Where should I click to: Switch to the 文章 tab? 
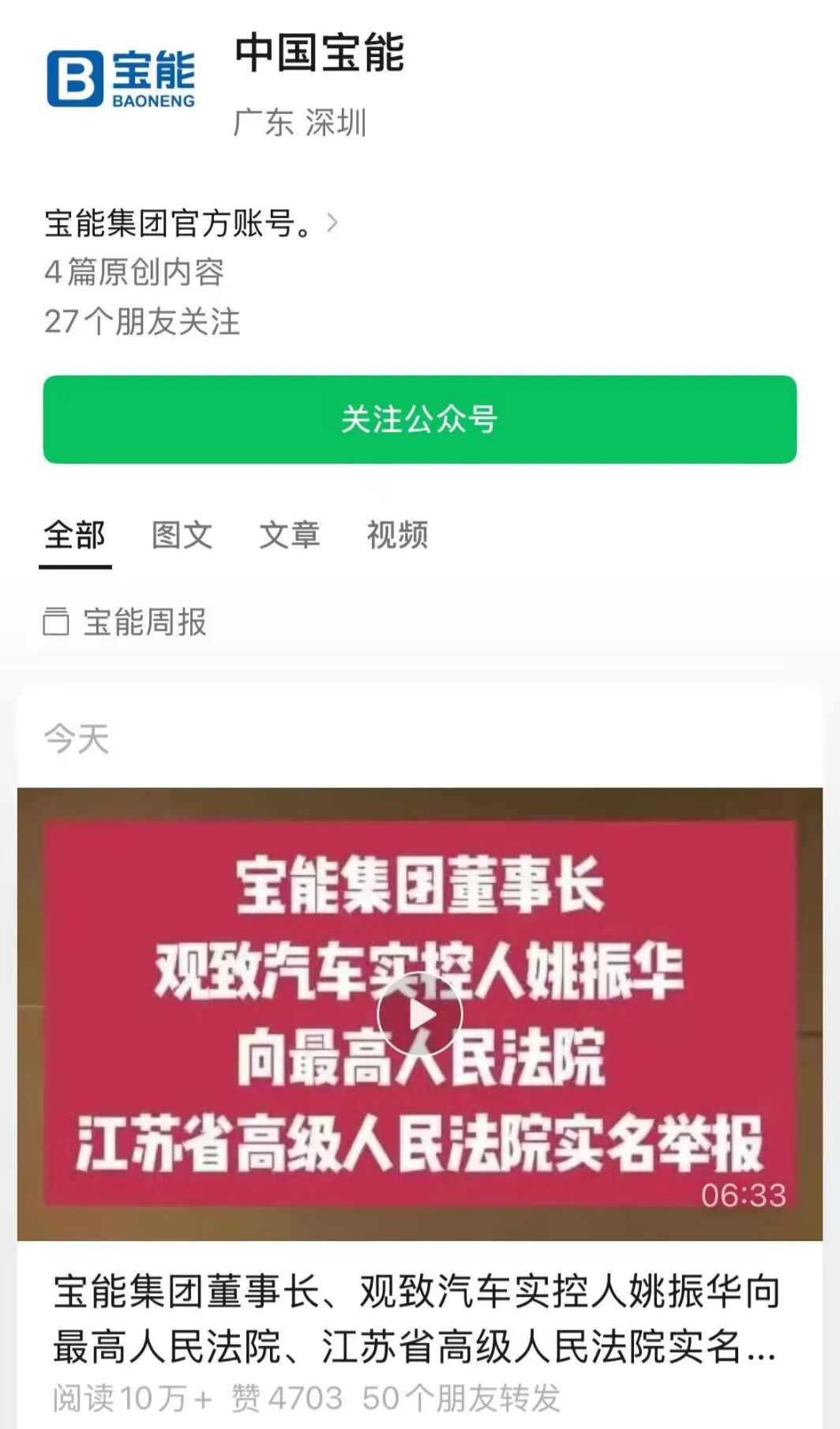[289, 536]
